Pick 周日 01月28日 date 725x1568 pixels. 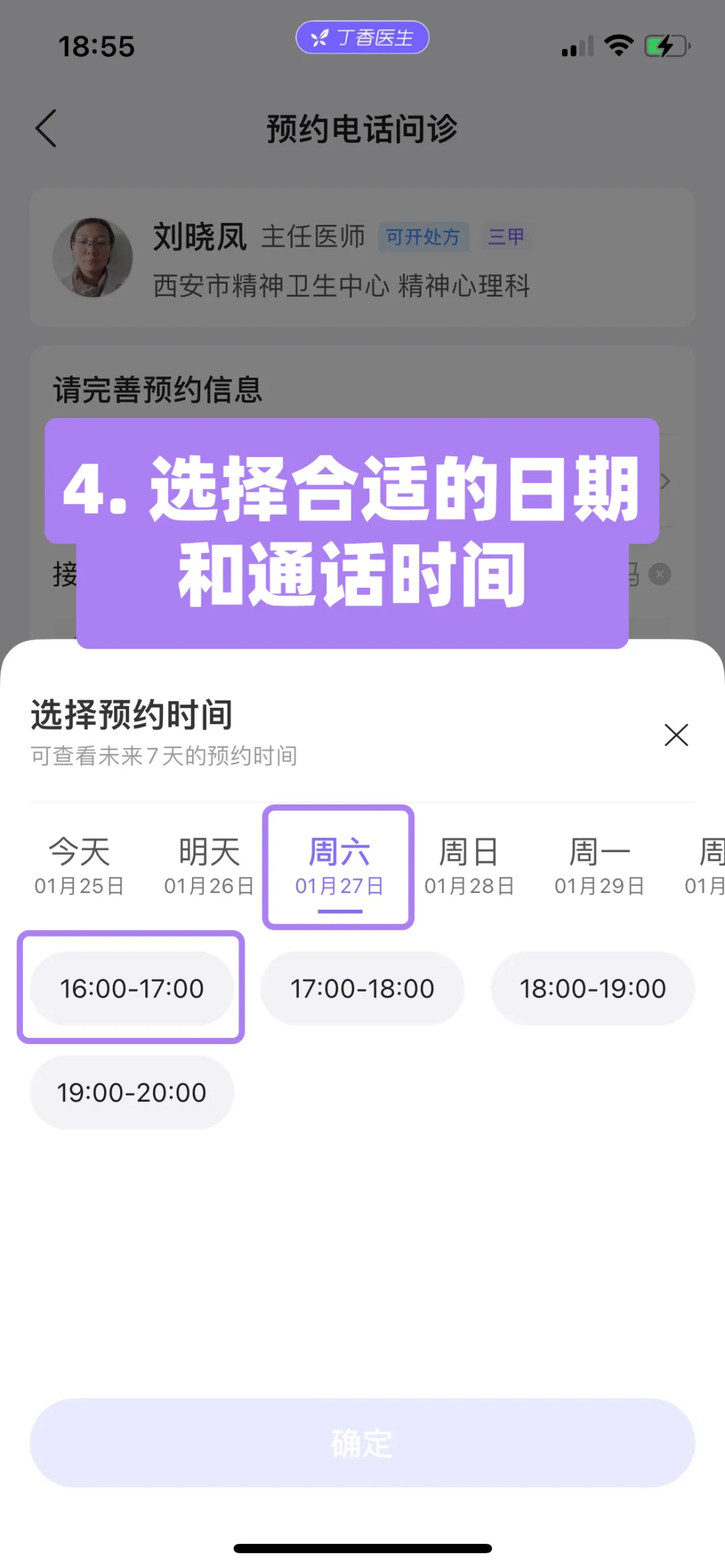click(469, 866)
